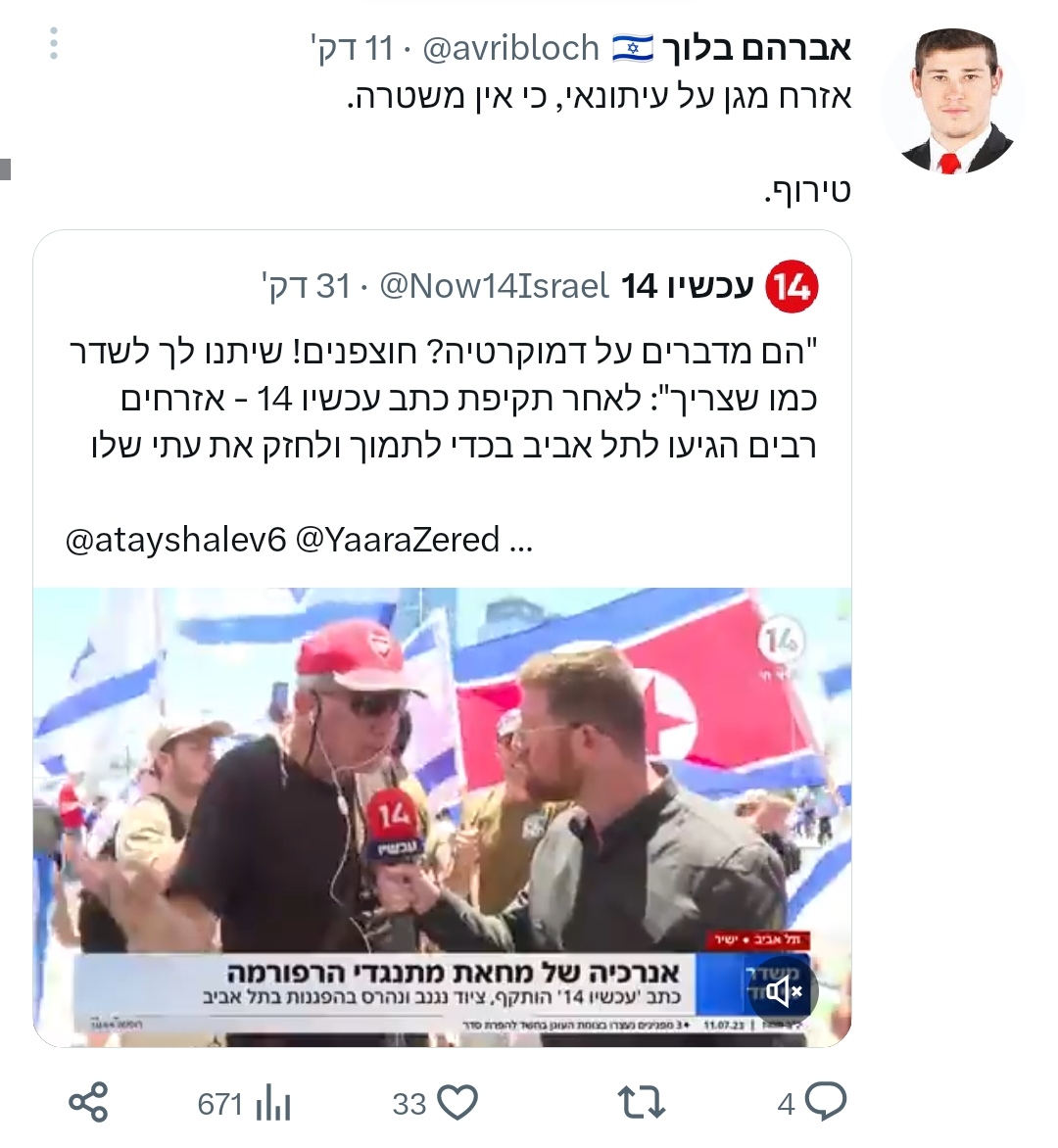Open the tweet's three-dot overflow menu
Viewport: 1058px width, 1148px height.
click(54, 44)
